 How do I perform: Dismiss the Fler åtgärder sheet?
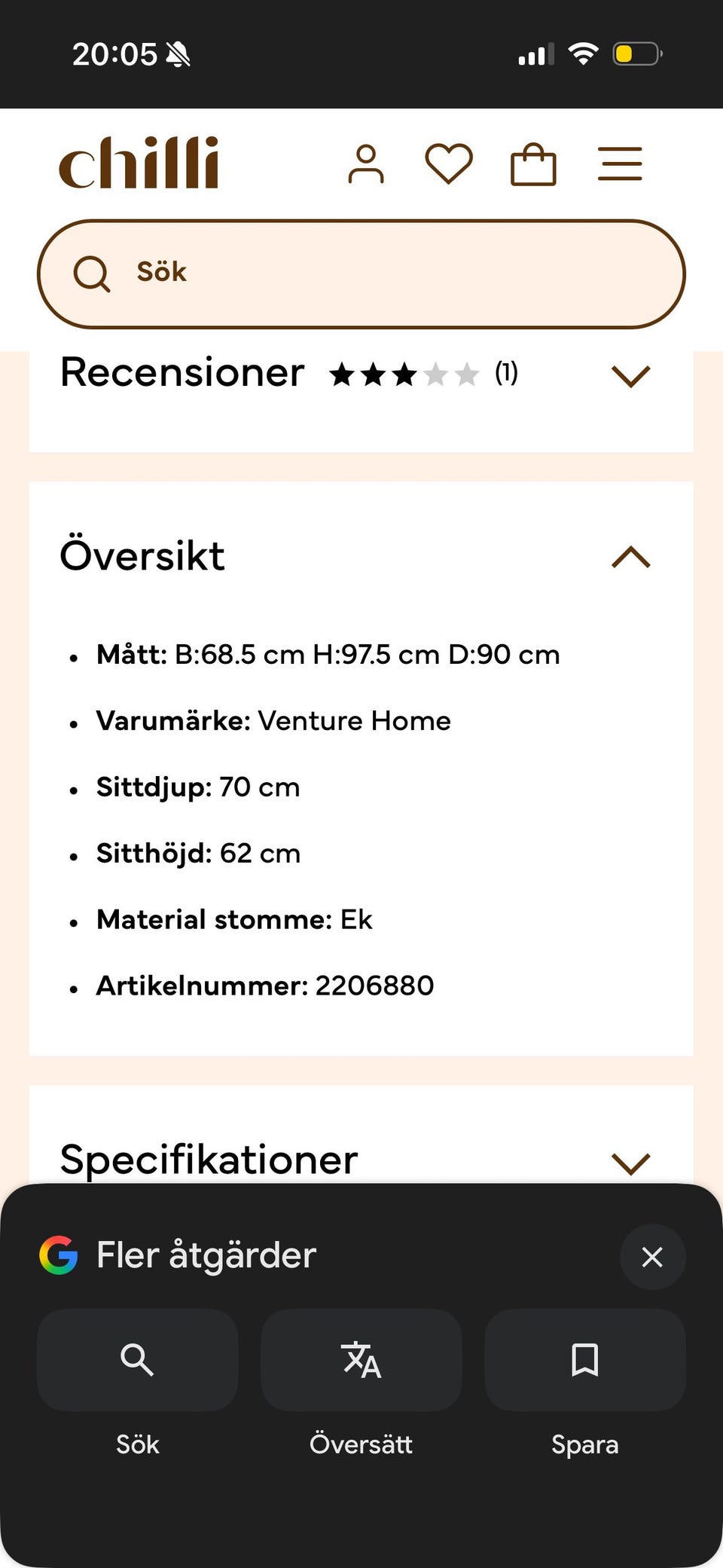[x=651, y=1256]
